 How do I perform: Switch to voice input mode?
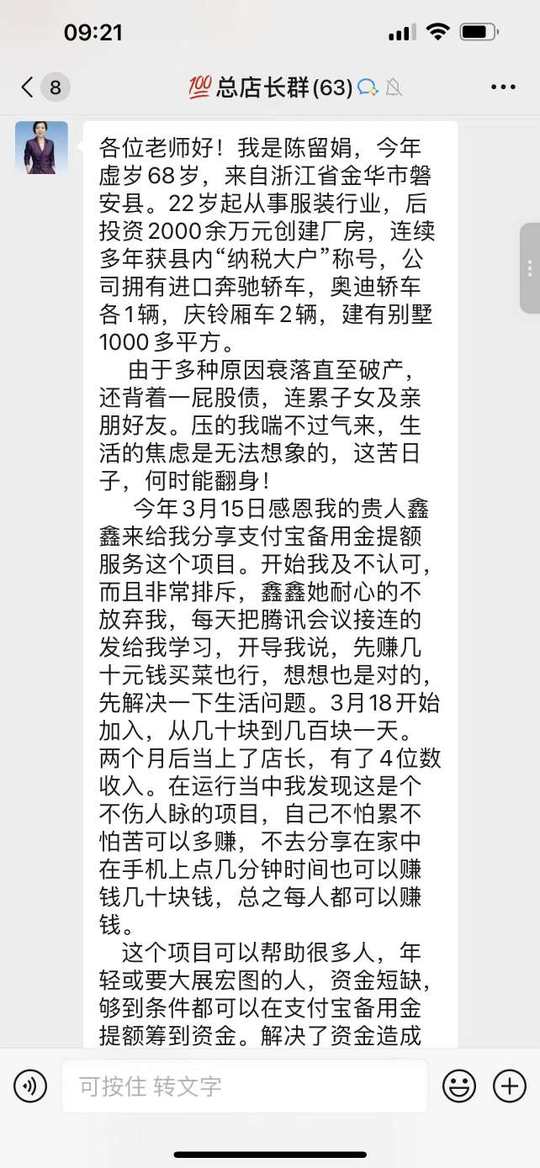click(x=30, y=1087)
